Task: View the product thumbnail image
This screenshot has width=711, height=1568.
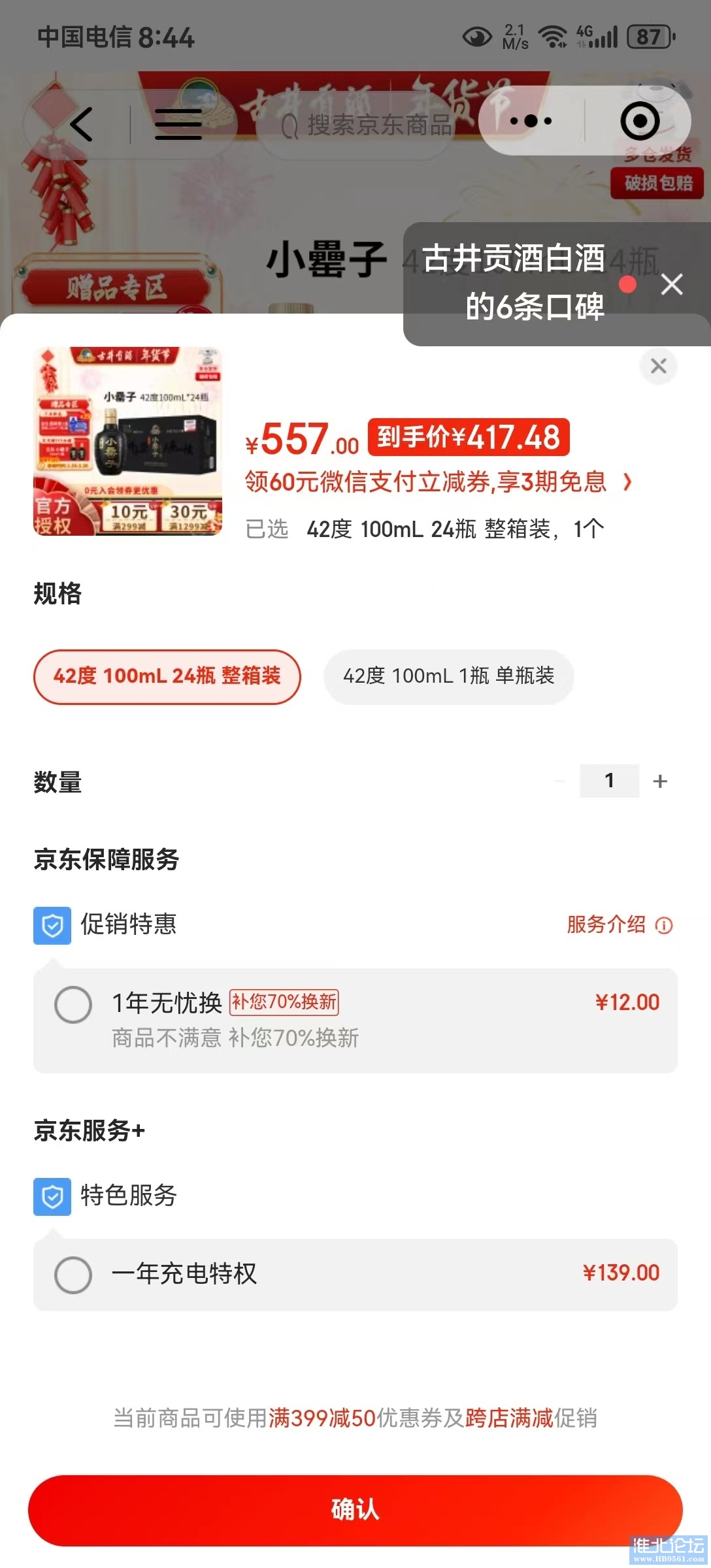Action: (x=128, y=441)
